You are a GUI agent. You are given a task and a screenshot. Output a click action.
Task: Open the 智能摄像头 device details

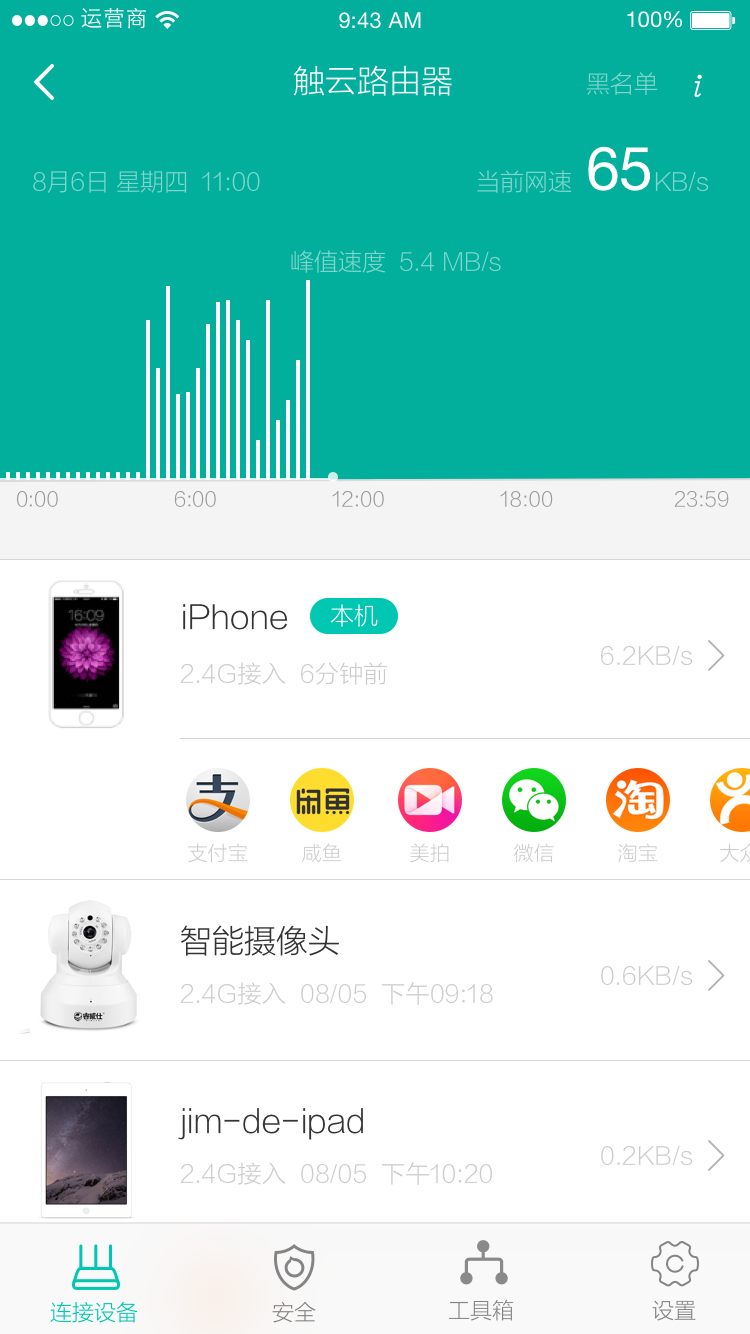[450, 970]
